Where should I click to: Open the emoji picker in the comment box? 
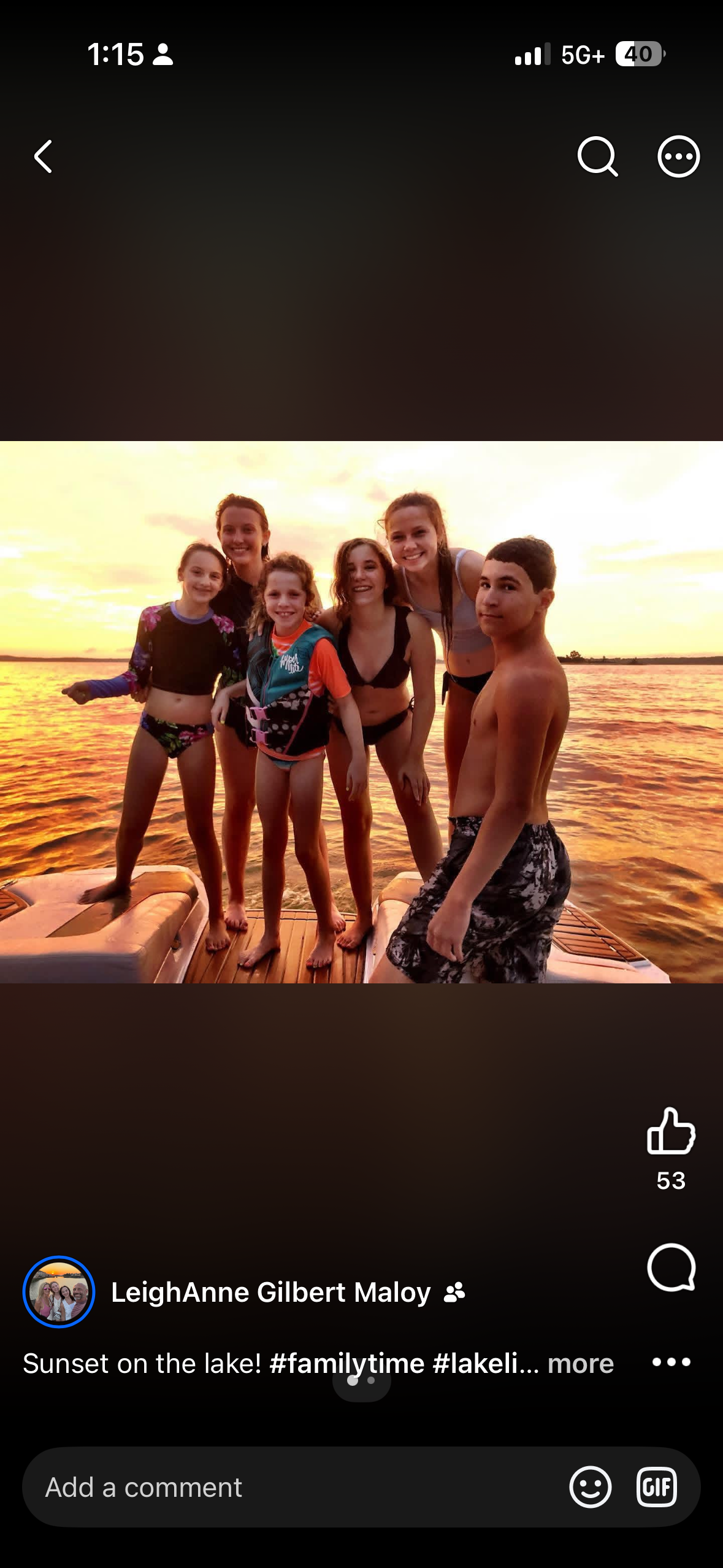[590, 1487]
